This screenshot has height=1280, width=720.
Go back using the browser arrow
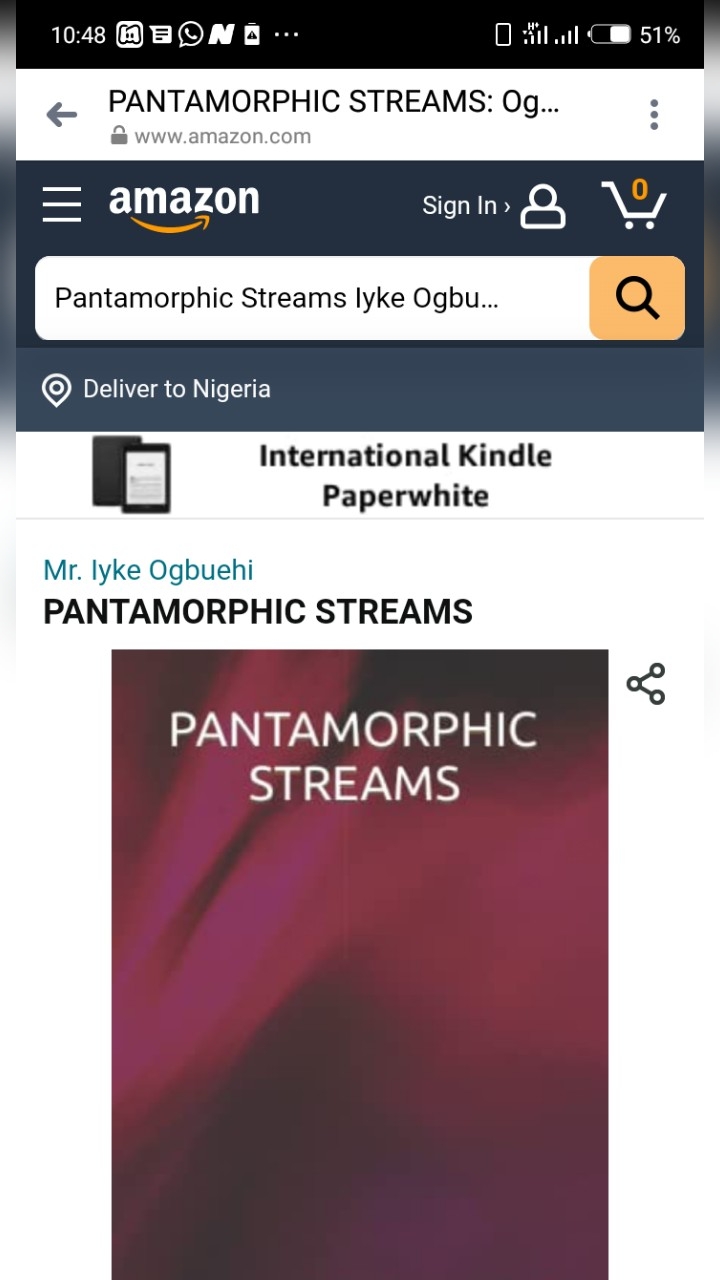click(61, 115)
